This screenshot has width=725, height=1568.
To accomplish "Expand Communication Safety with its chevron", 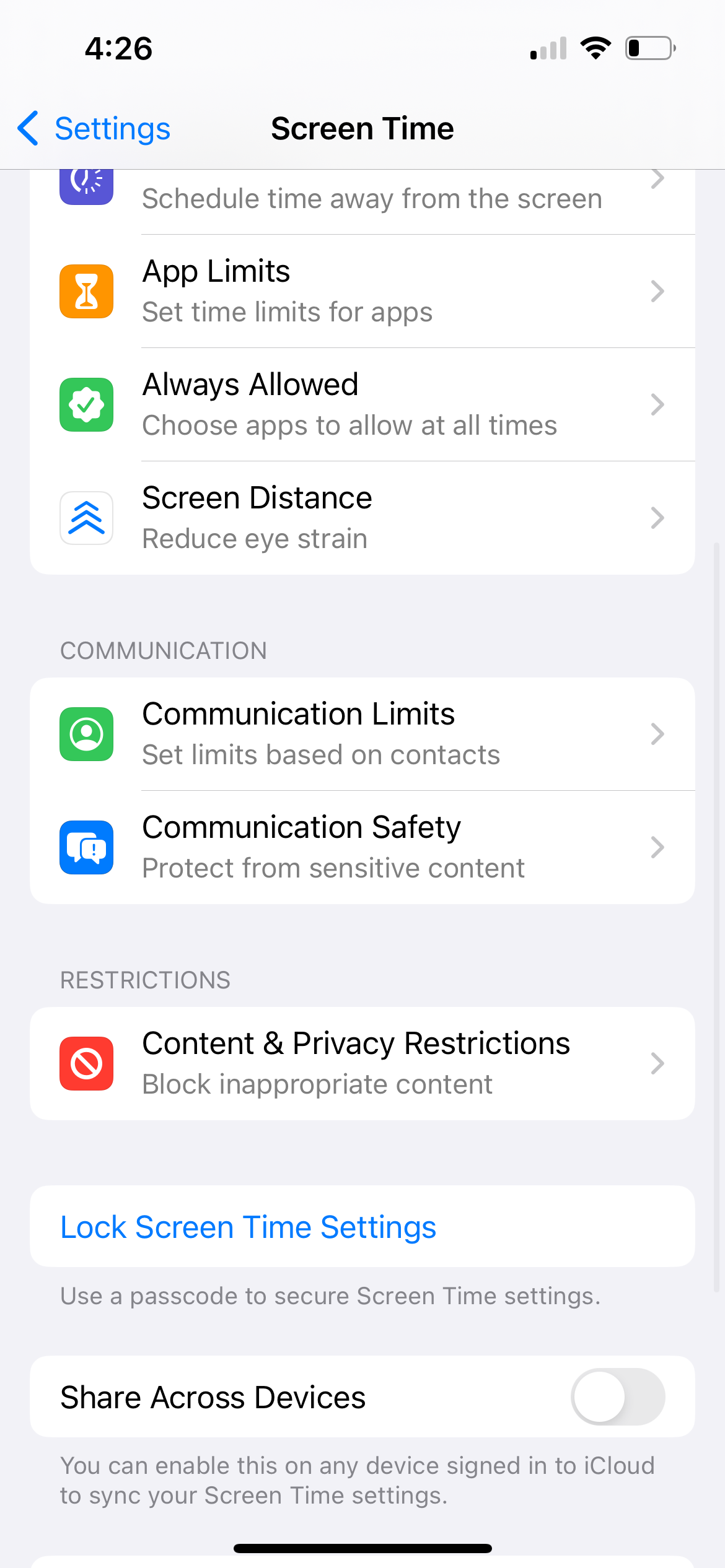I will pyautogui.click(x=658, y=847).
